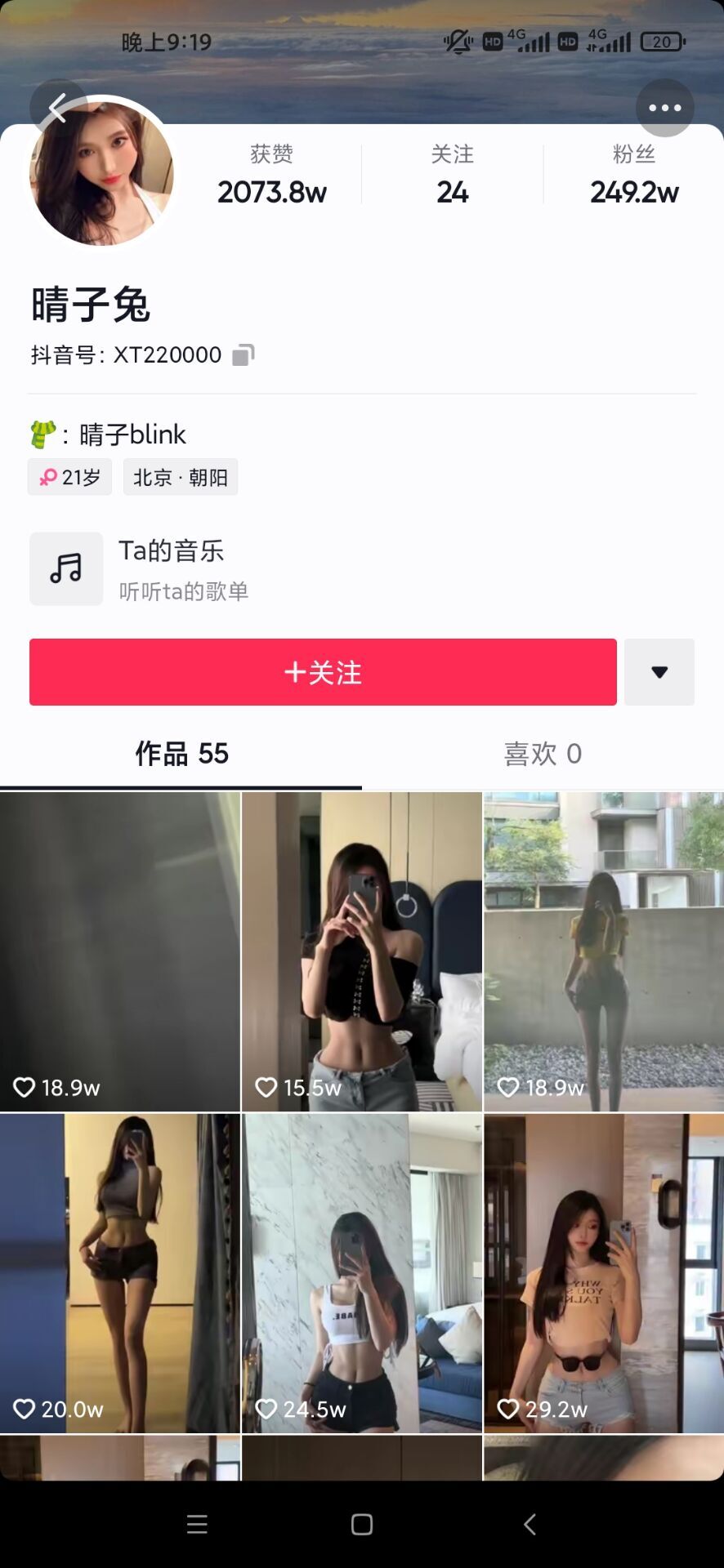Open the 关注 24 following list

pos(452,175)
